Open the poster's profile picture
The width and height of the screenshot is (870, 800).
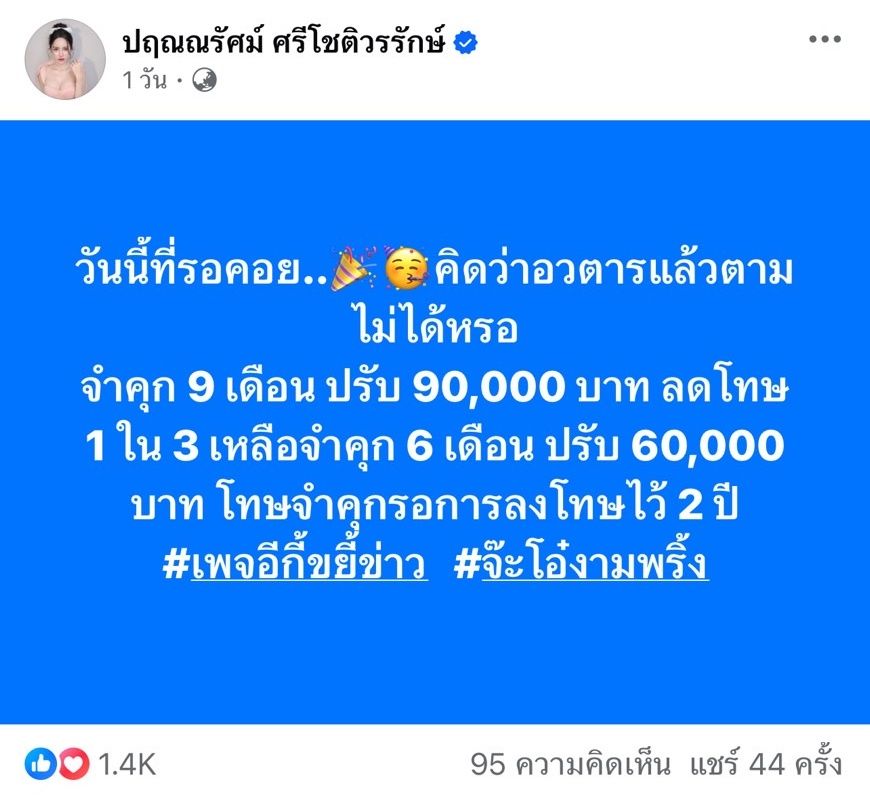pyautogui.click(x=65, y=59)
